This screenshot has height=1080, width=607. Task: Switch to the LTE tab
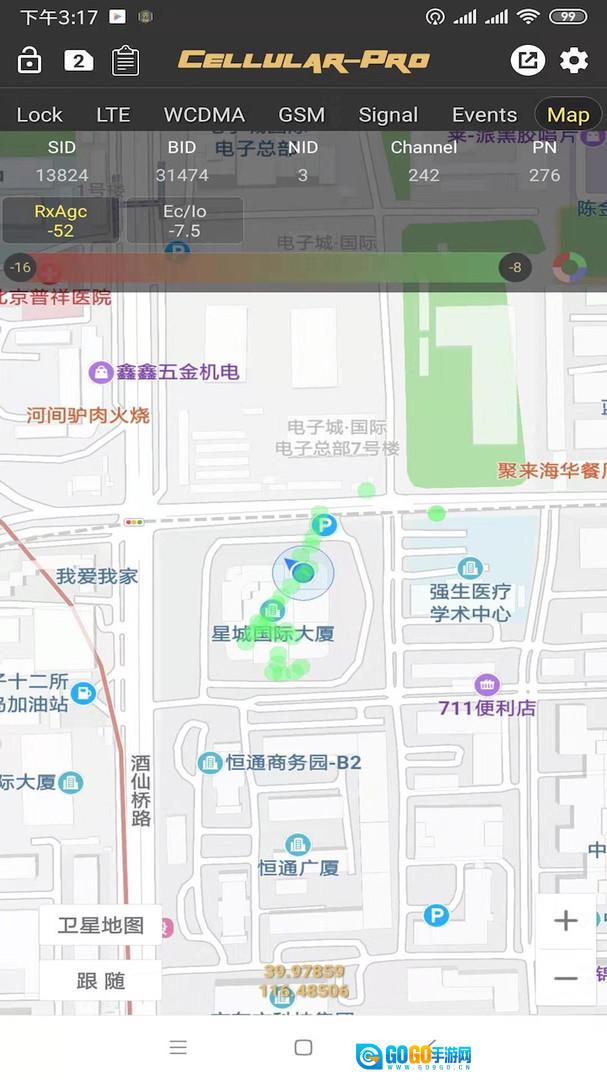[x=113, y=115]
